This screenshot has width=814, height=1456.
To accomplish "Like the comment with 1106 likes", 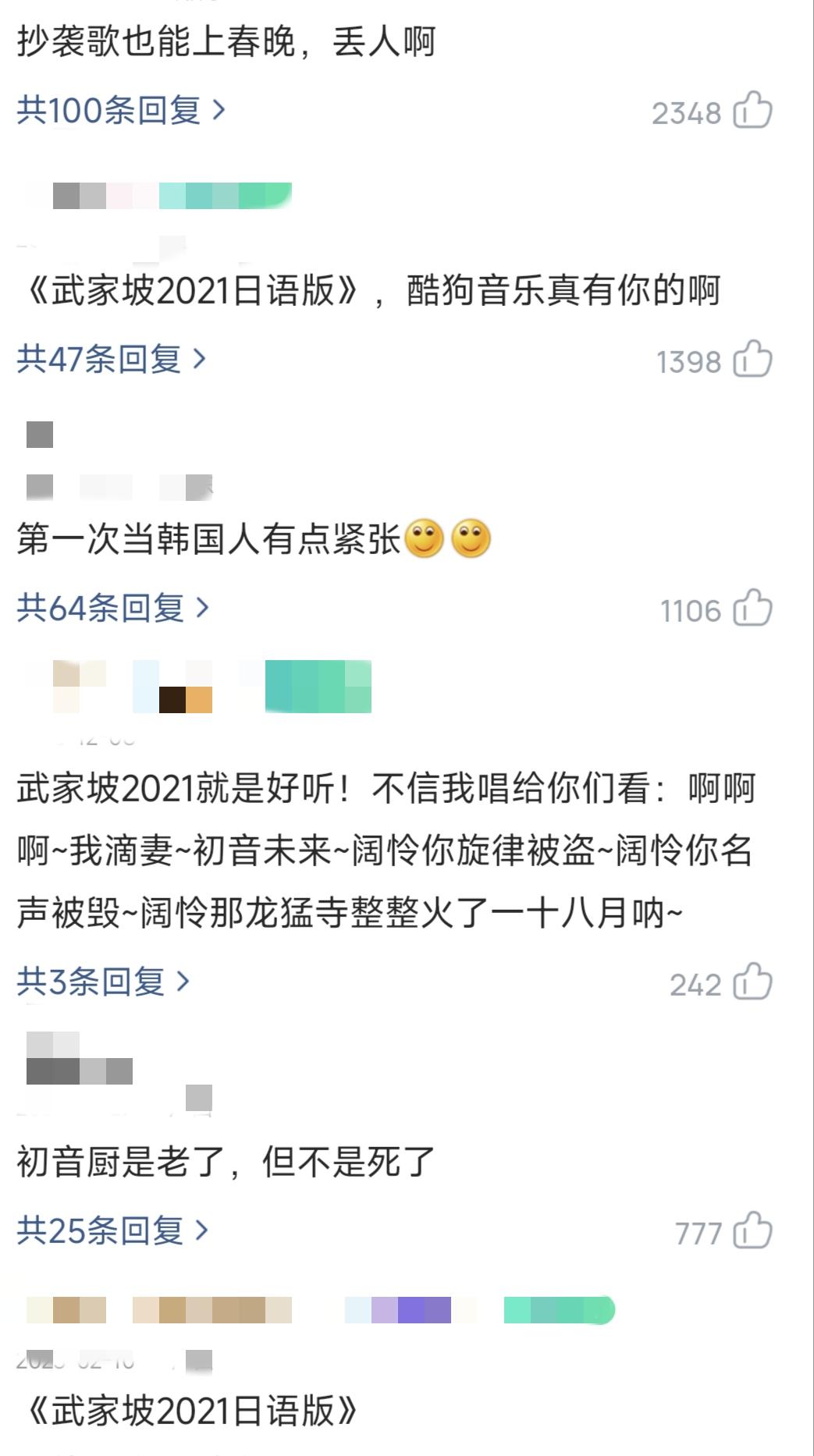I will [752, 609].
